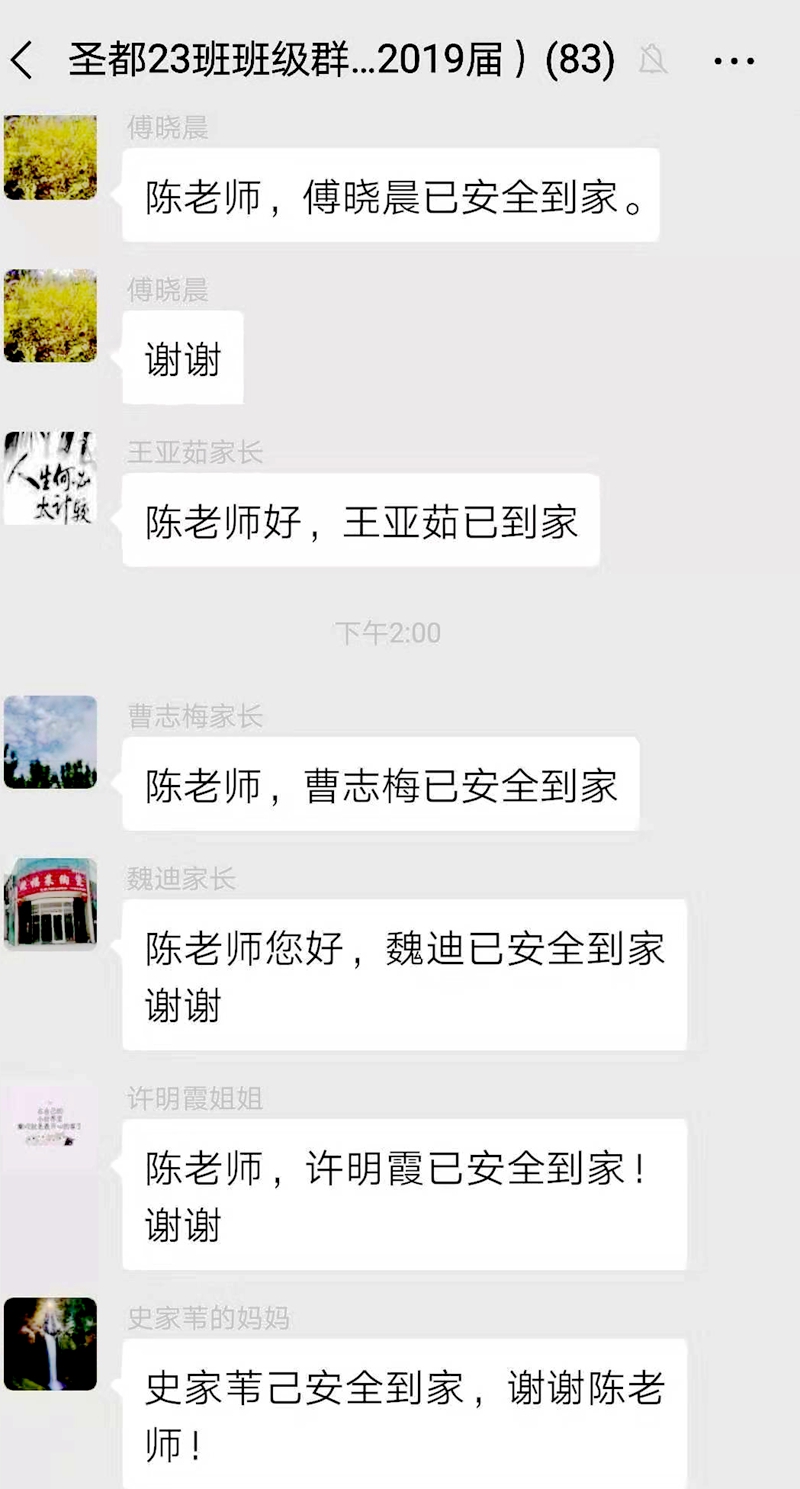Tap 许明霞姐姐's avatar

coord(51,1124)
